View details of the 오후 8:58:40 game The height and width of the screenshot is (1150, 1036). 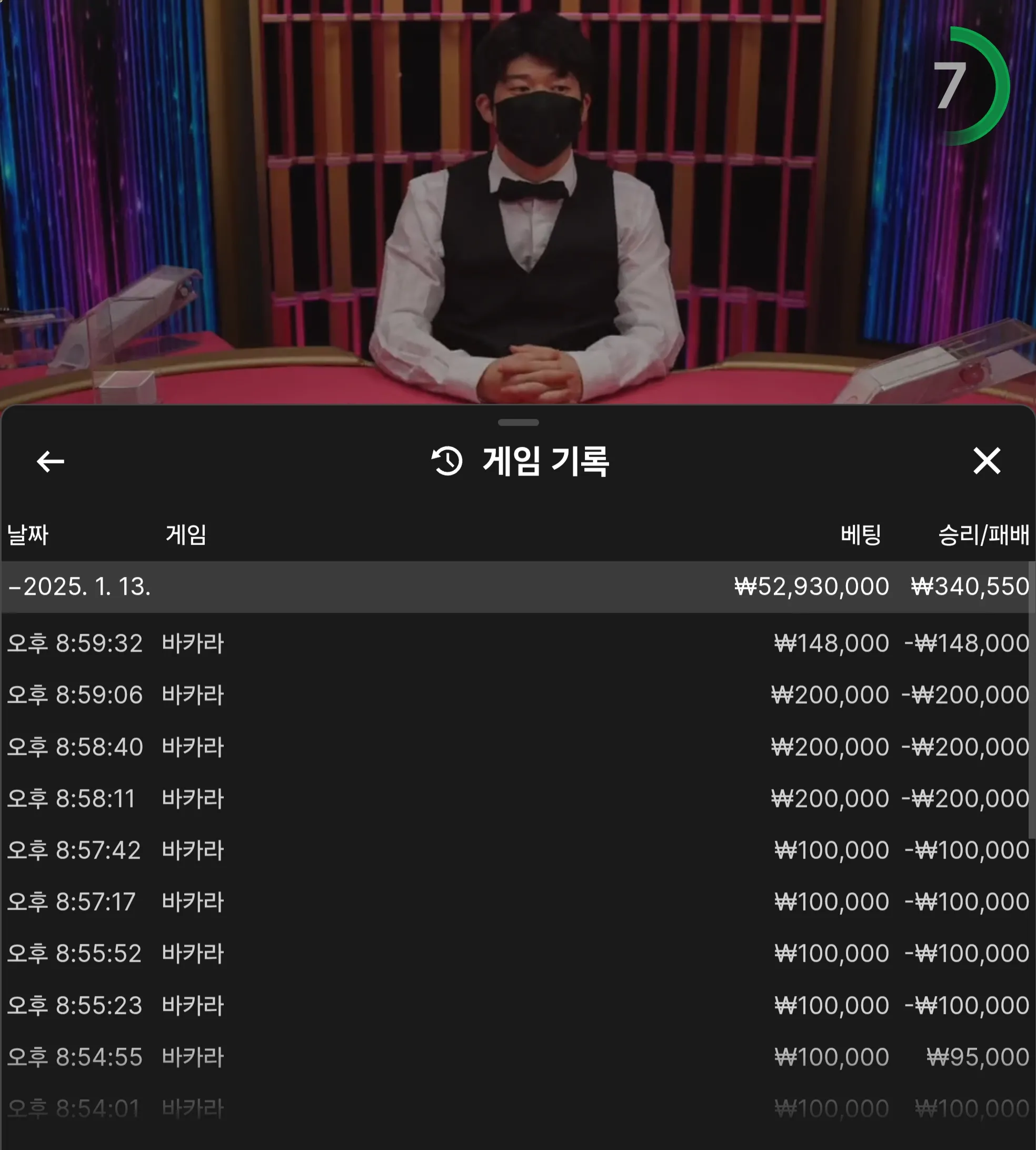tap(512, 747)
